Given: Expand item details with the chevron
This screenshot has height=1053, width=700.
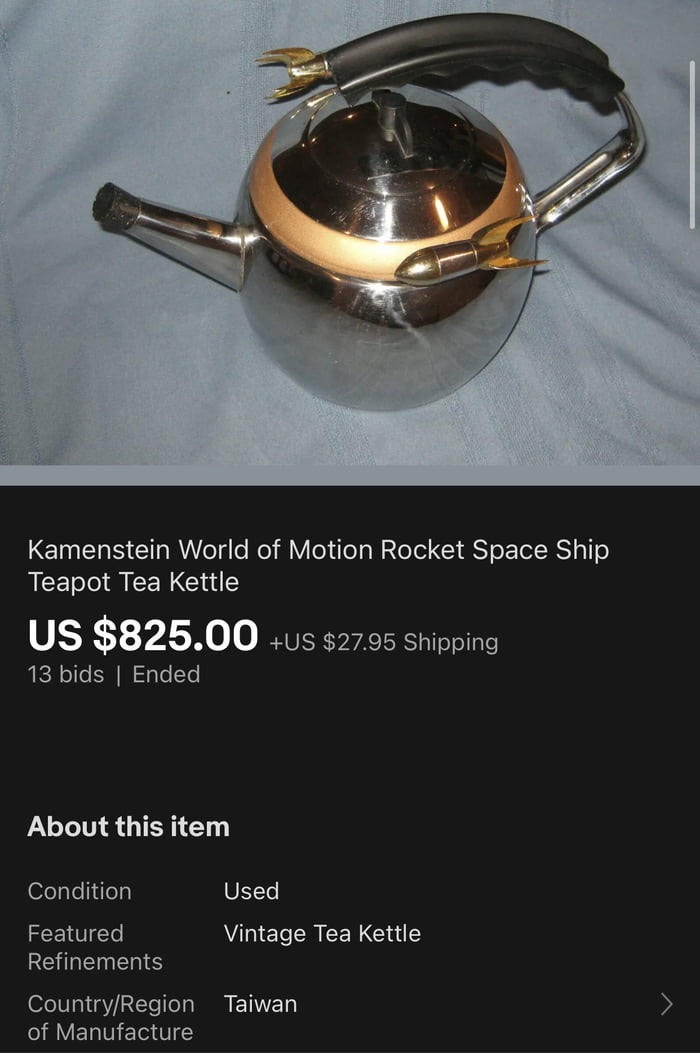Looking at the screenshot, I should point(667,1004).
